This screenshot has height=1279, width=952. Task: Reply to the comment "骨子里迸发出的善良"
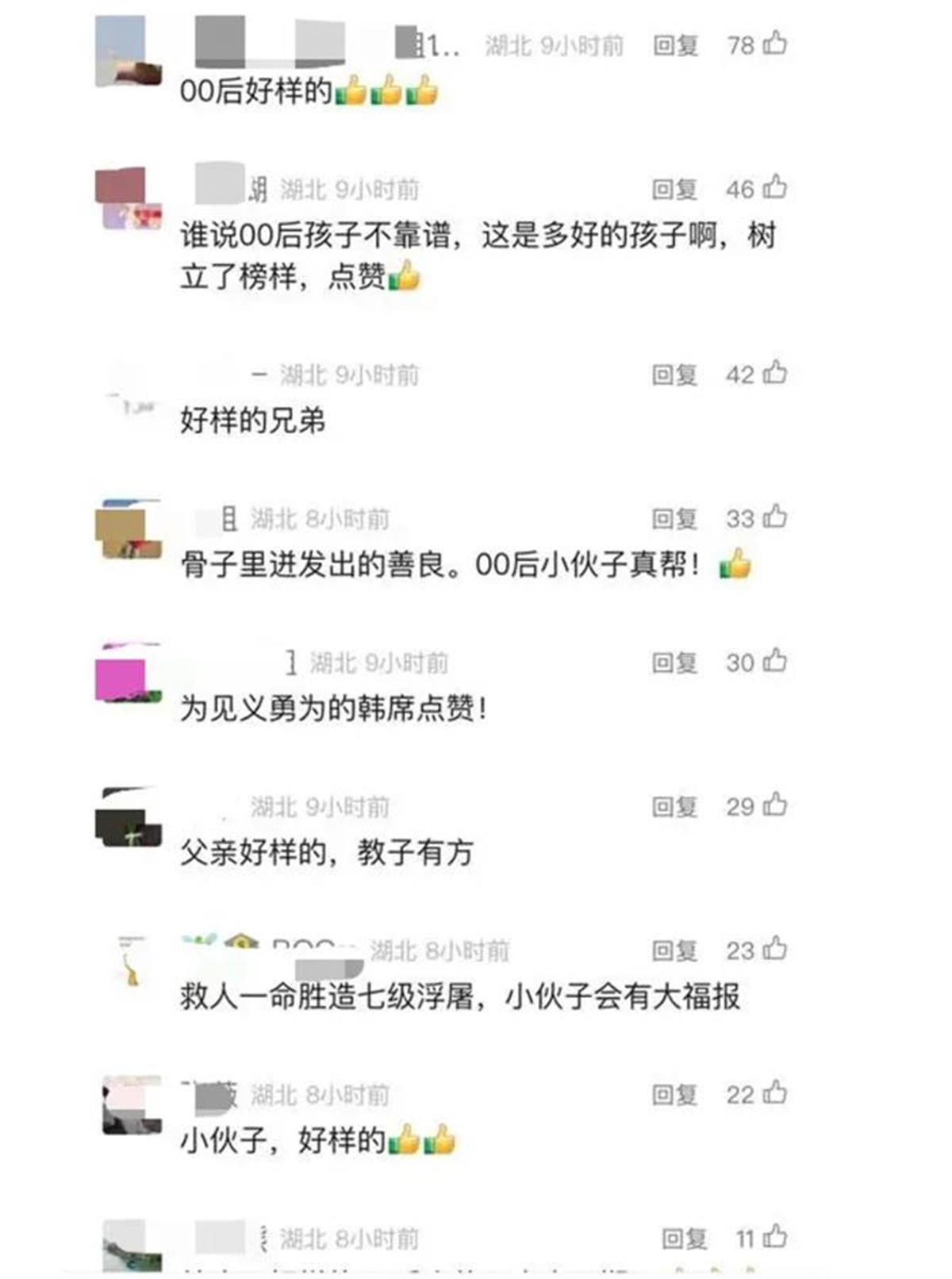[674, 519]
